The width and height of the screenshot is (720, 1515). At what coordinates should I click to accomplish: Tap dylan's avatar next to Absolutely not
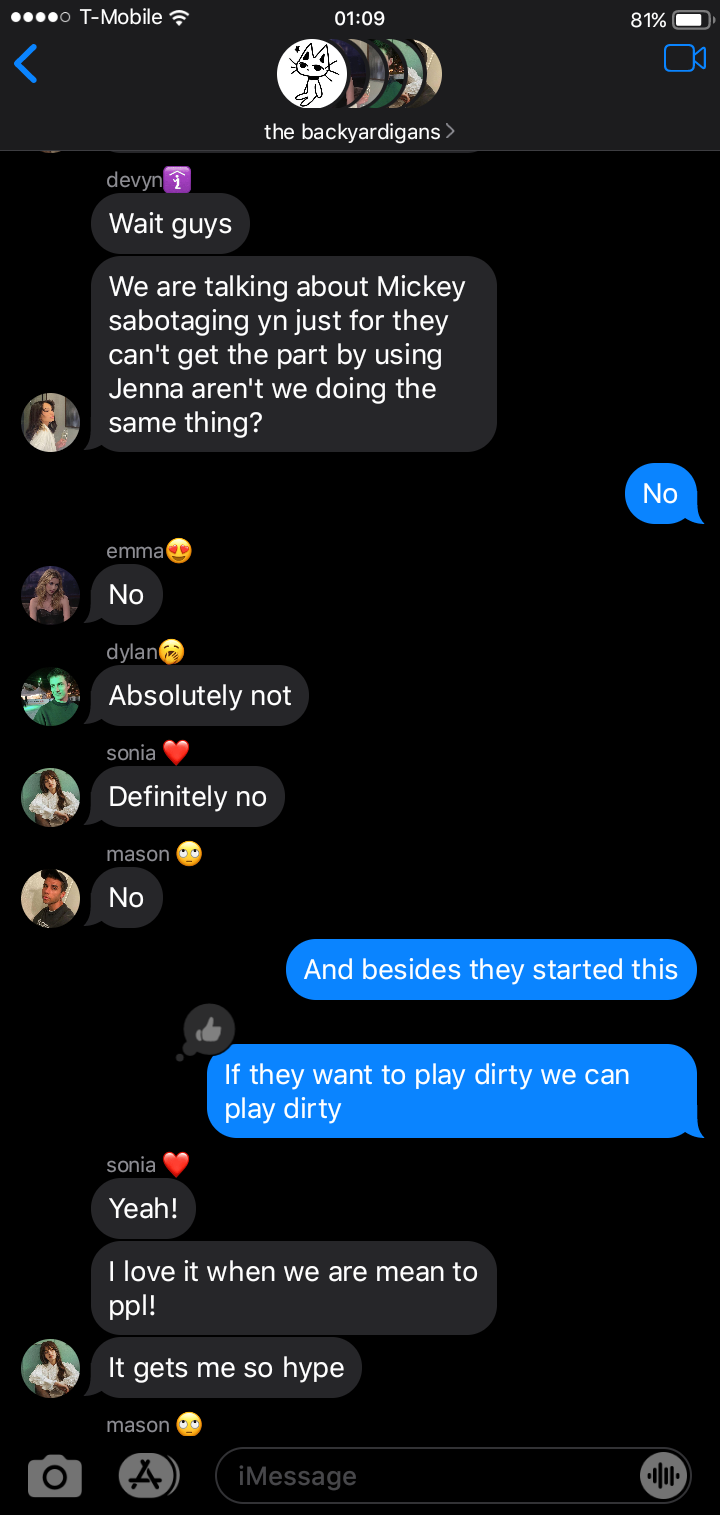point(50,696)
